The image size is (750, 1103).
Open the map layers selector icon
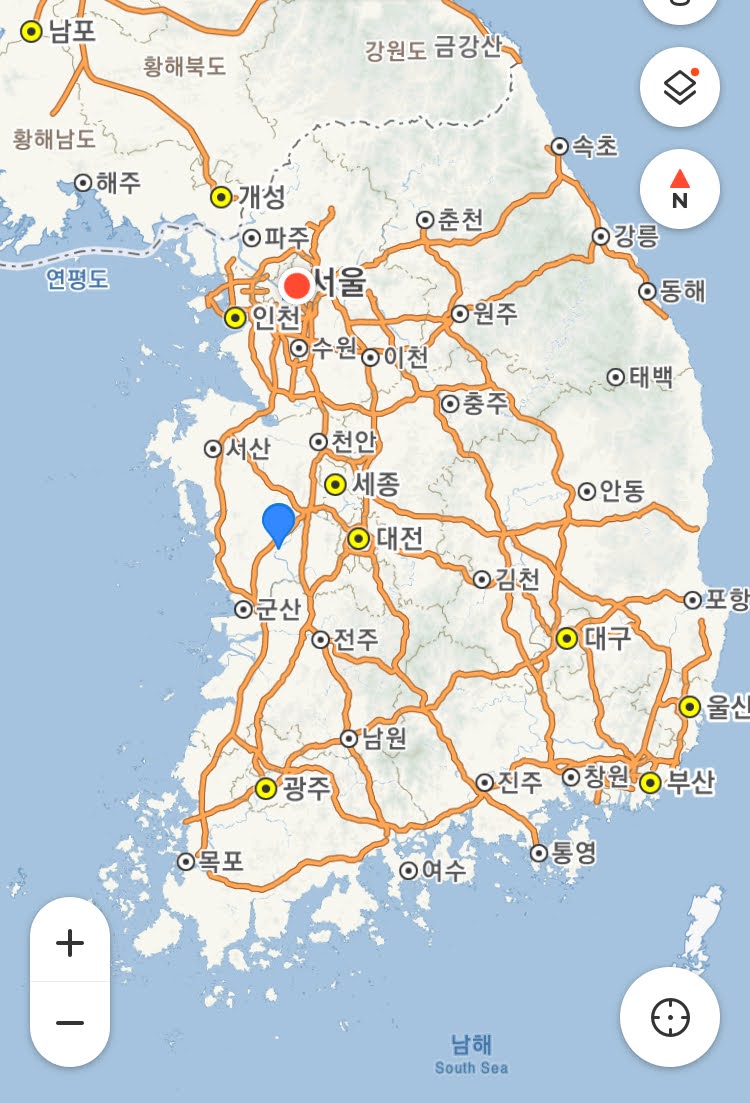[x=680, y=87]
